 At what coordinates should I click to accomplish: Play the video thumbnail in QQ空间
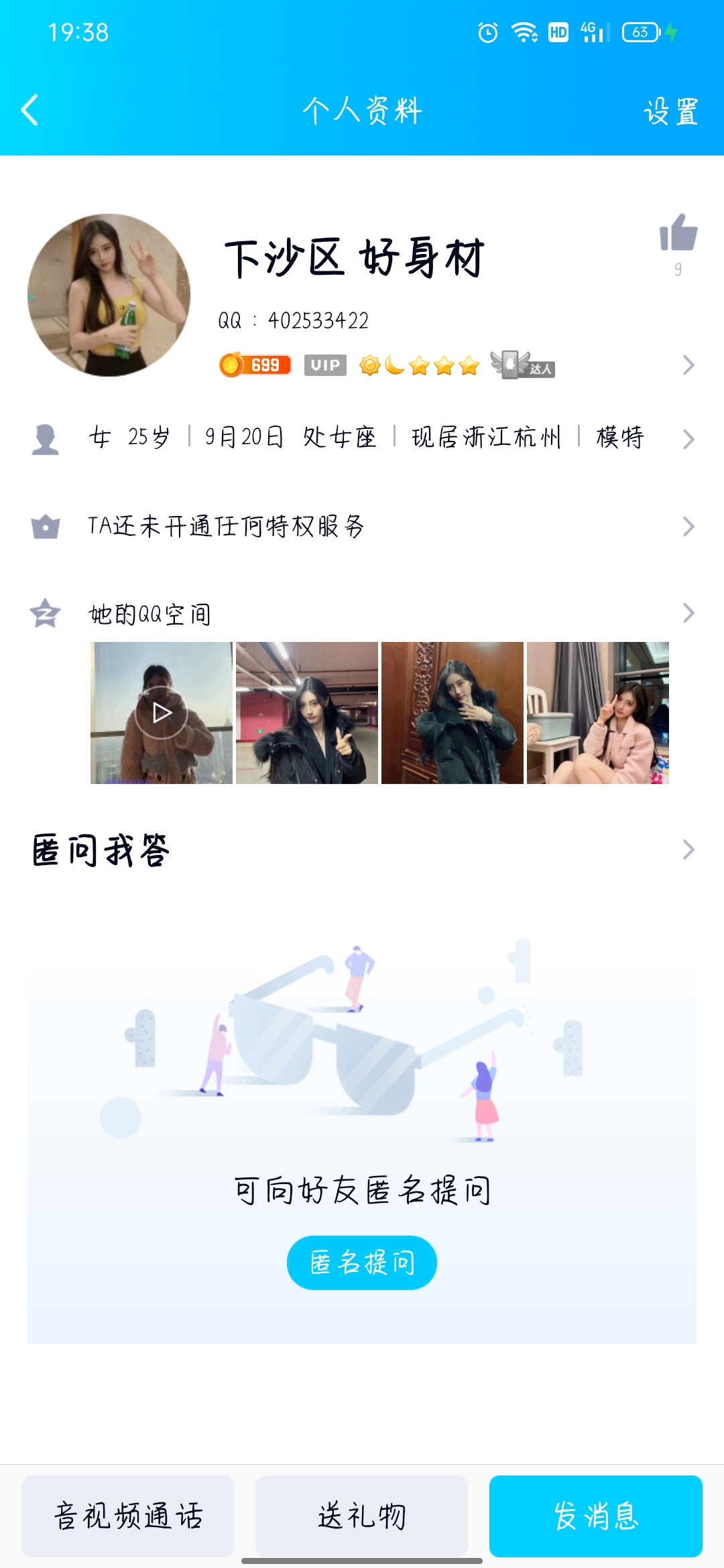coord(162,713)
